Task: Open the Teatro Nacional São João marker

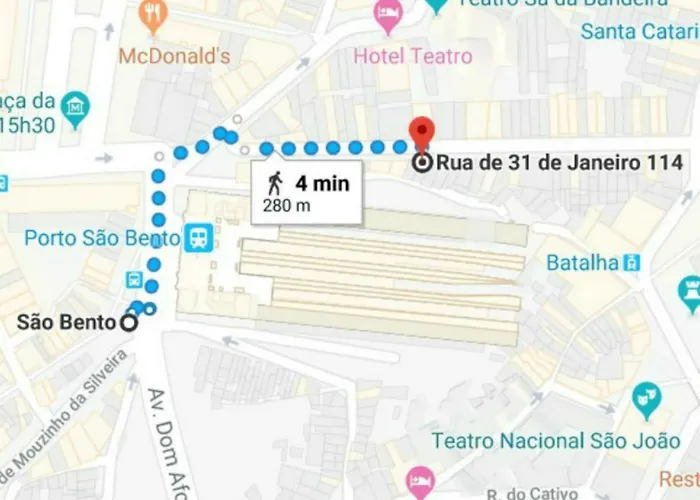Action: pyautogui.click(x=647, y=400)
